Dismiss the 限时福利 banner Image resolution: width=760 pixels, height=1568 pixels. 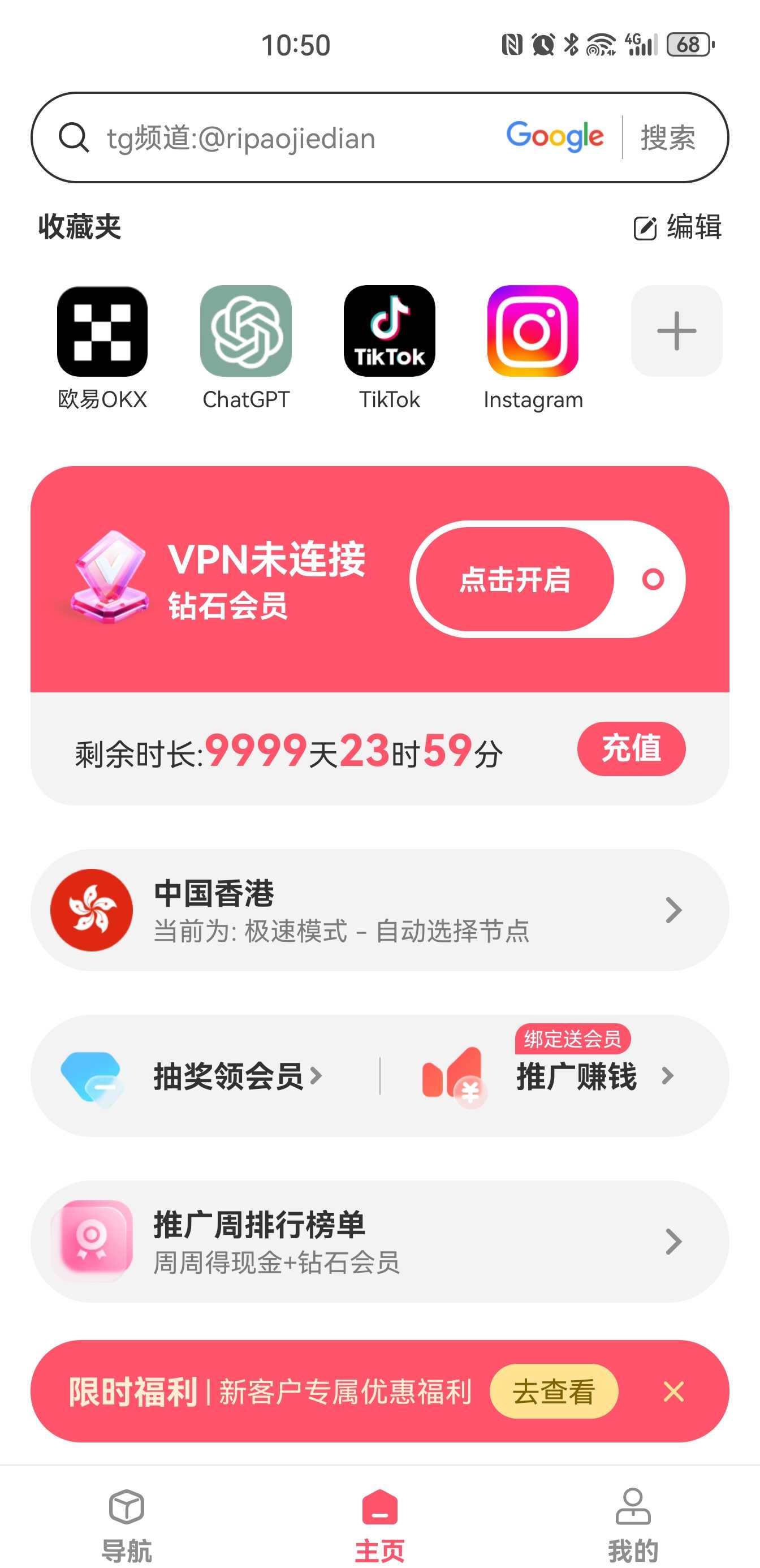pos(673,1391)
